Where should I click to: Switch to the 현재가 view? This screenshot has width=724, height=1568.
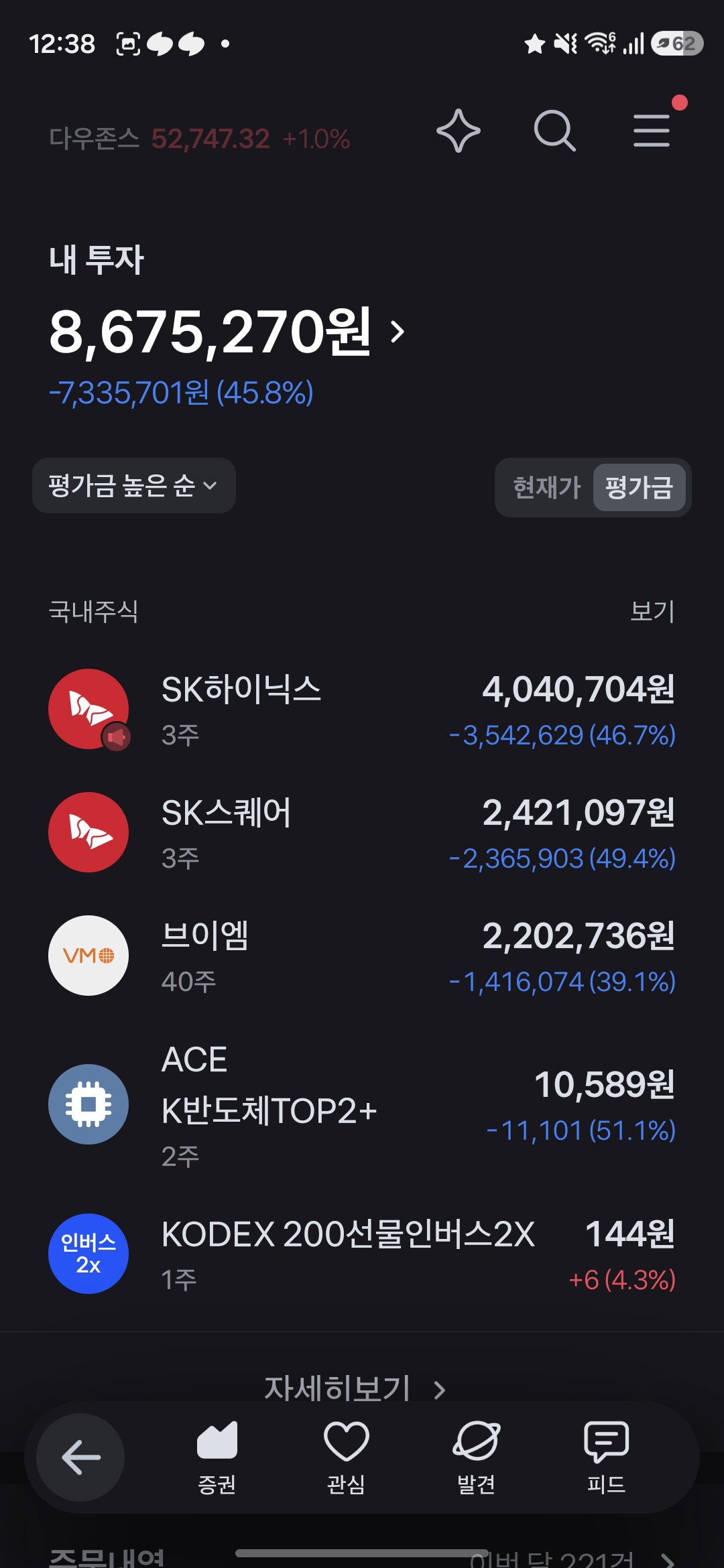[546, 487]
